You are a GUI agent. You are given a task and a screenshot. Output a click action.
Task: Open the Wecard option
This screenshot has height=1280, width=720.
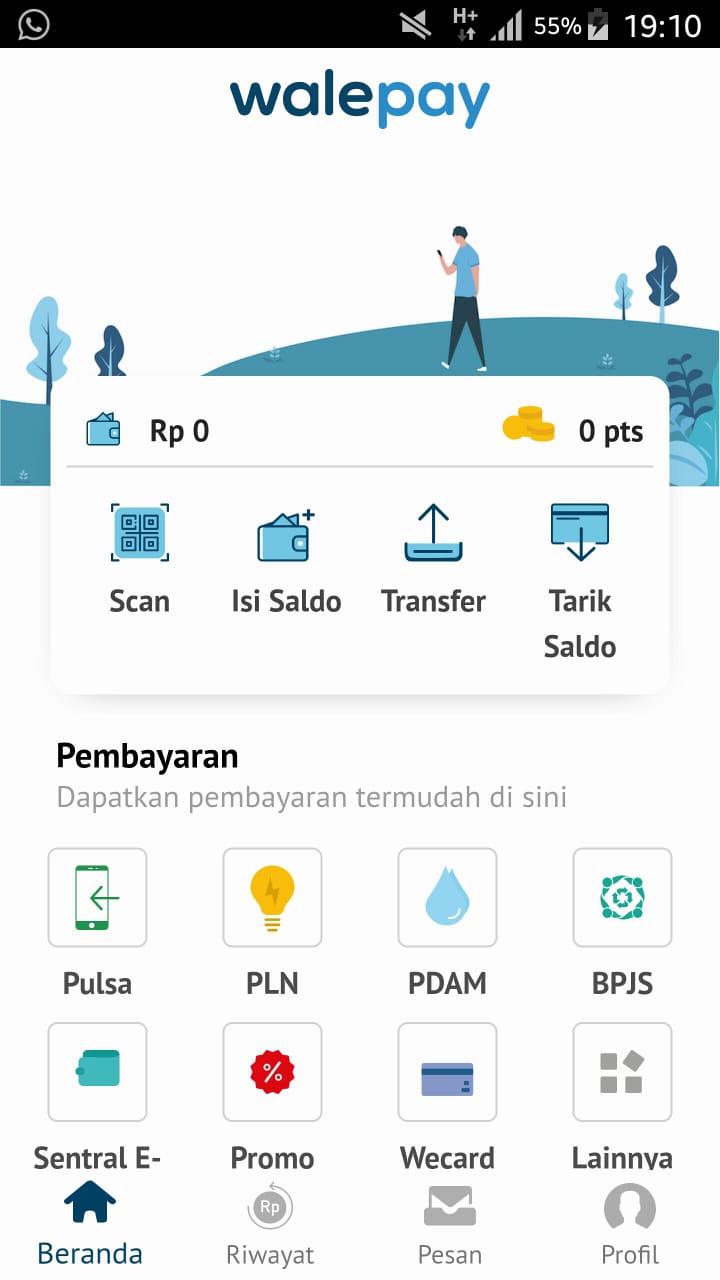click(447, 1072)
